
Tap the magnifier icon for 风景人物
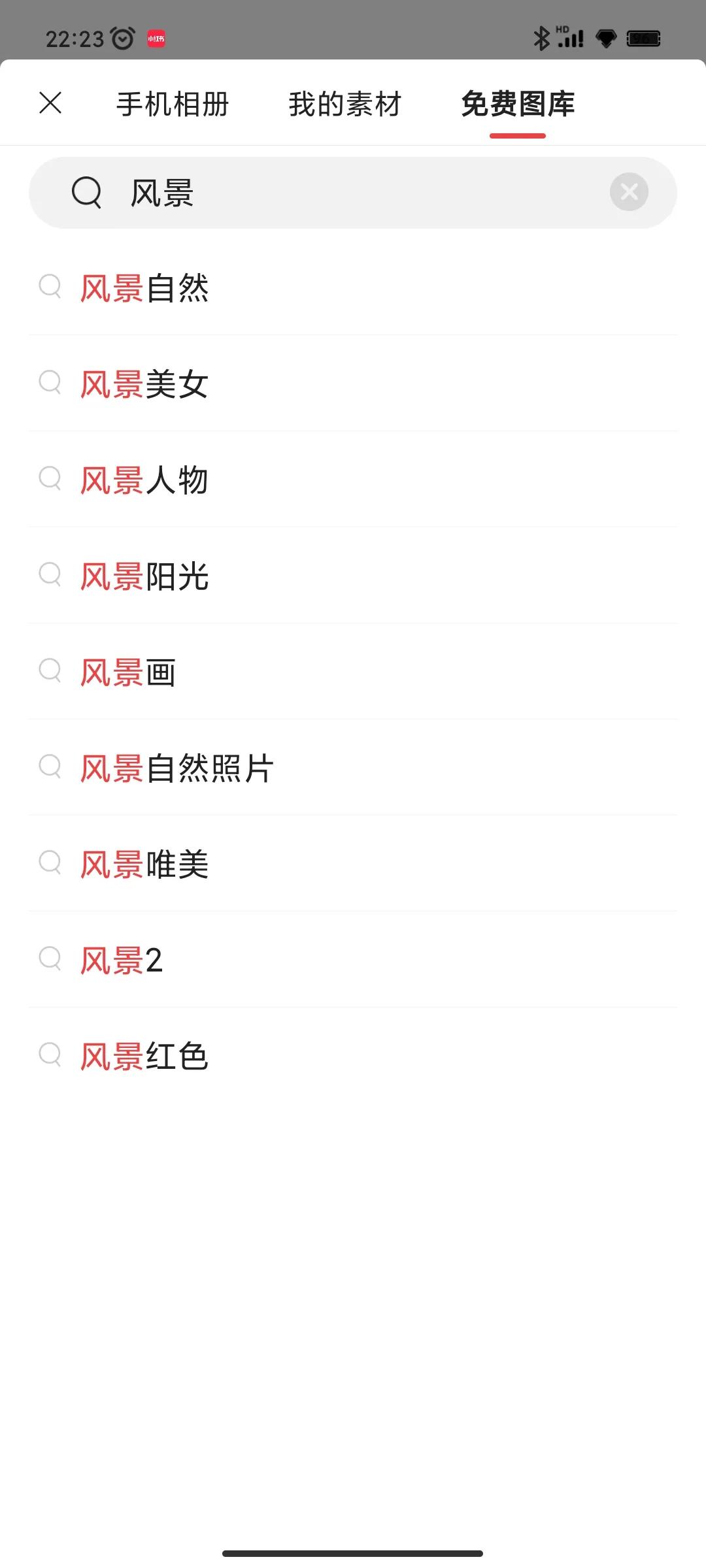[51, 480]
